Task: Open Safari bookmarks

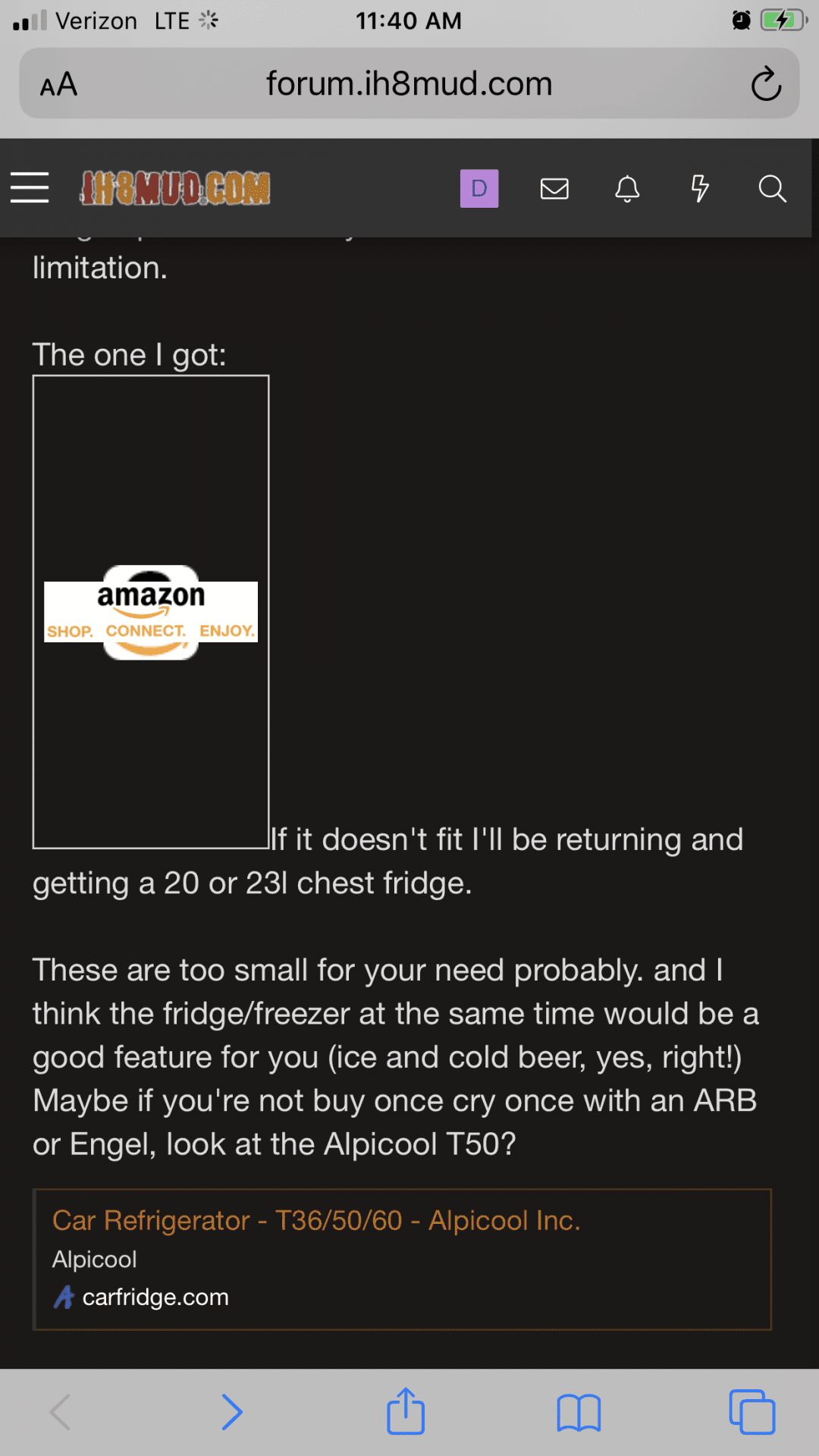Action: (x=579, y=1413)
